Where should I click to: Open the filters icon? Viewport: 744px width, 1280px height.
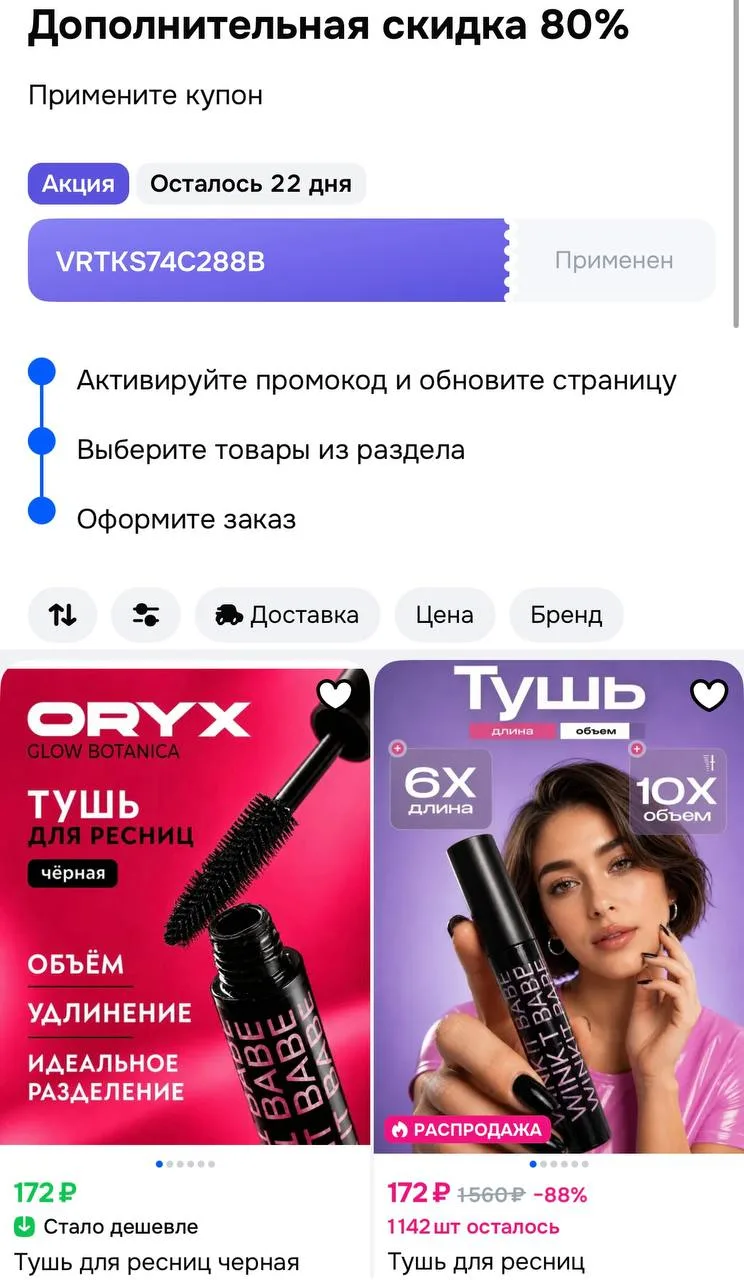pyautogui.click(x=146, y=614)
